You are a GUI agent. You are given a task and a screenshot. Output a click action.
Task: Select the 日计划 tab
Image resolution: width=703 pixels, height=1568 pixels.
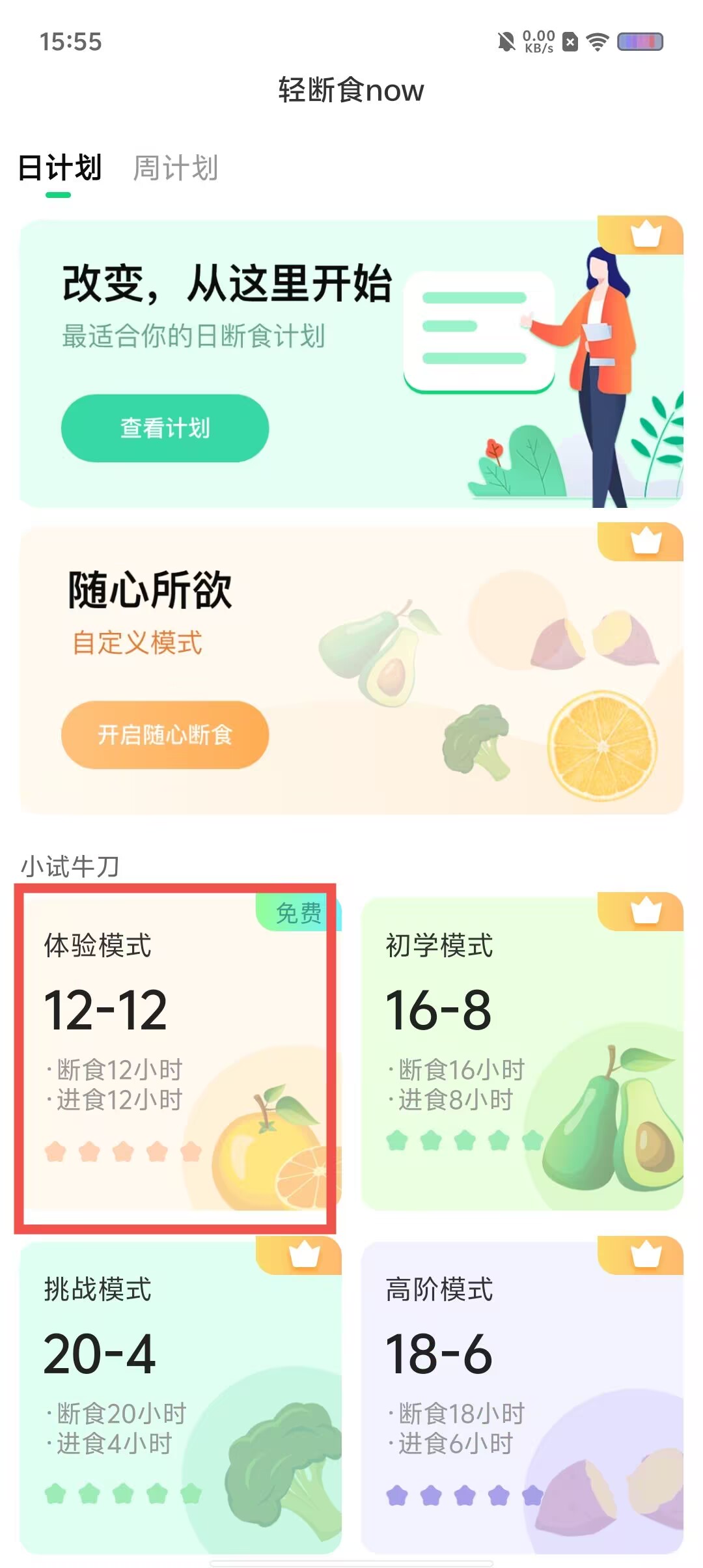[x=59, y=168]
